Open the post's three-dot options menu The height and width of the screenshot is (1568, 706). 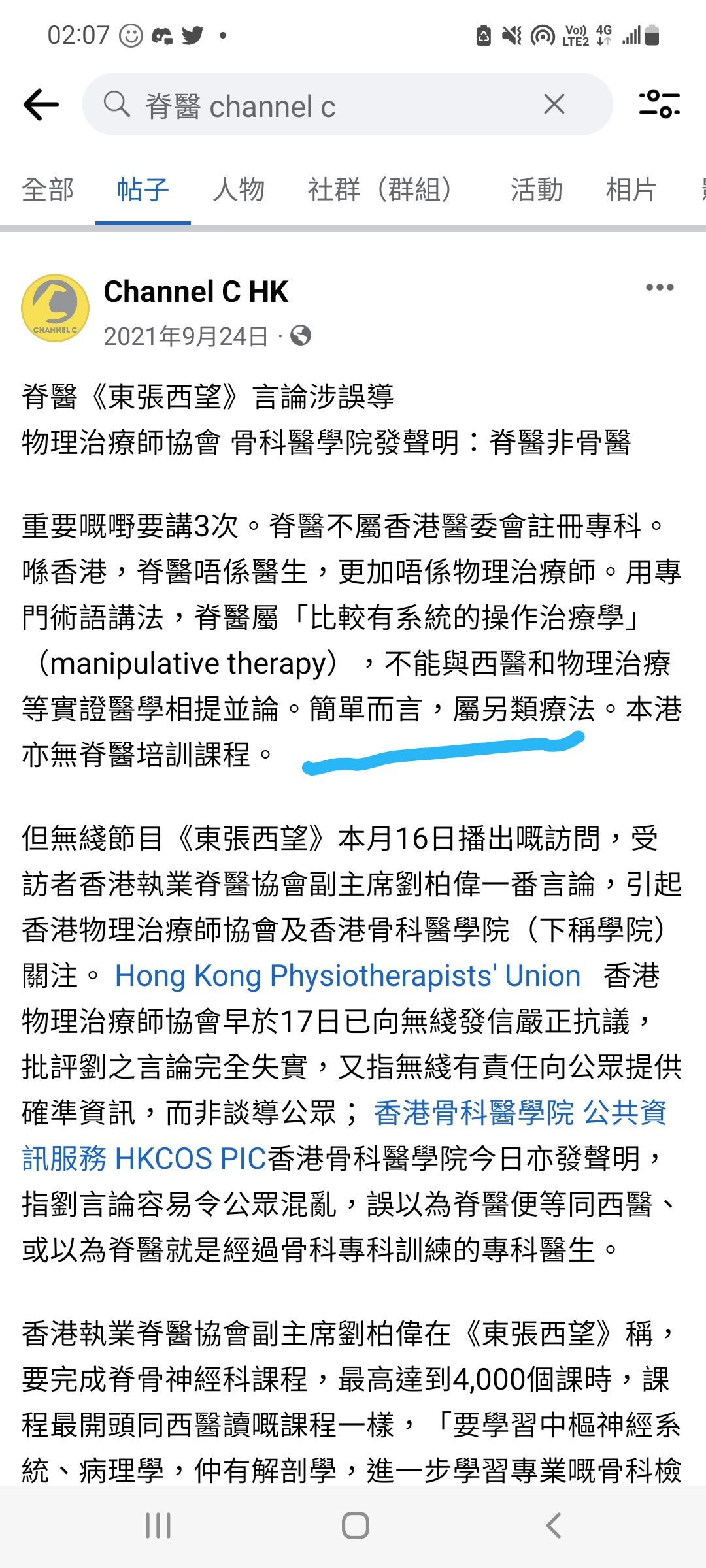[x=659, y=287]
